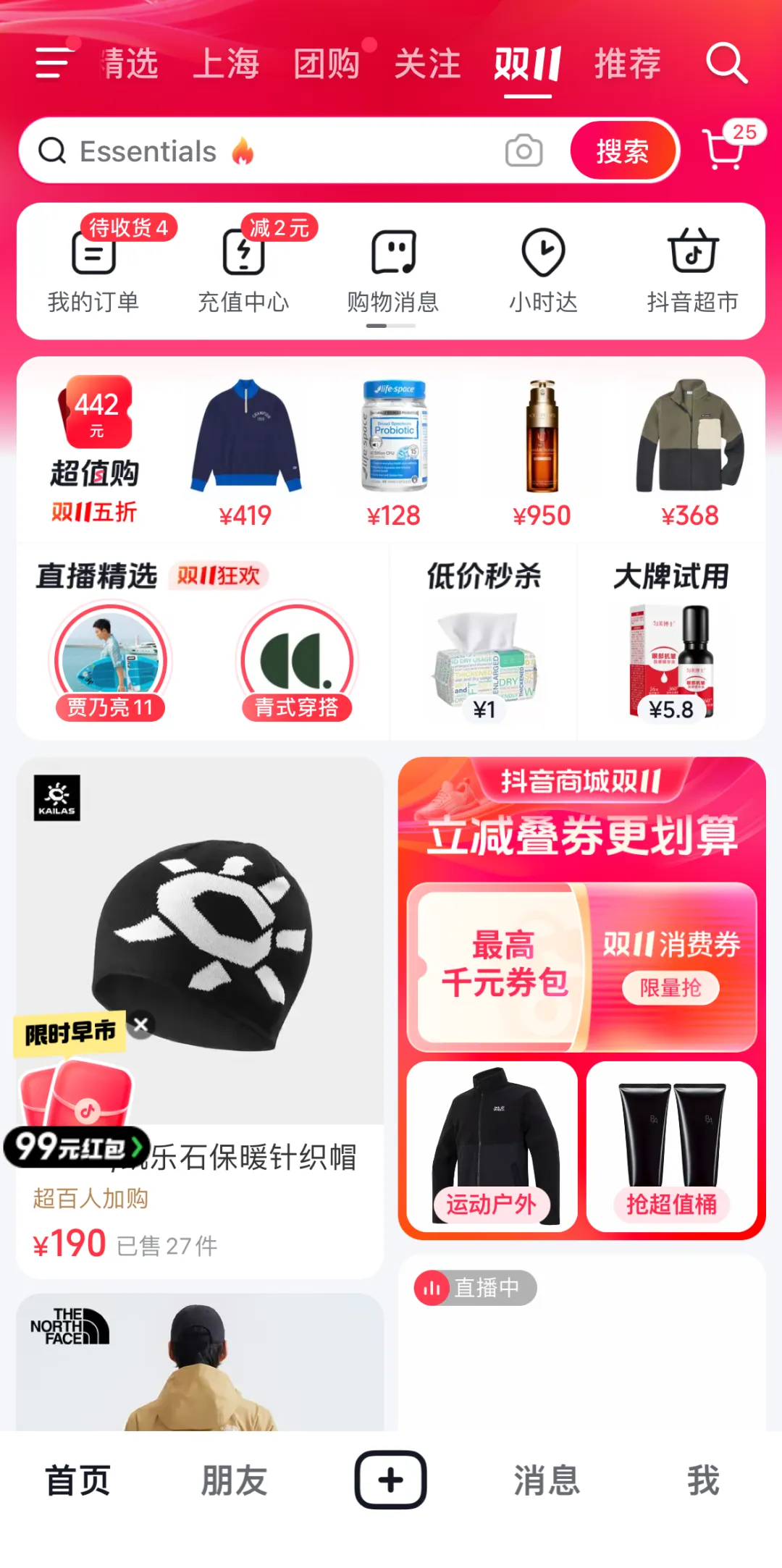Claim the 双11消费券 限量抢 coupon

pos(670,987)
